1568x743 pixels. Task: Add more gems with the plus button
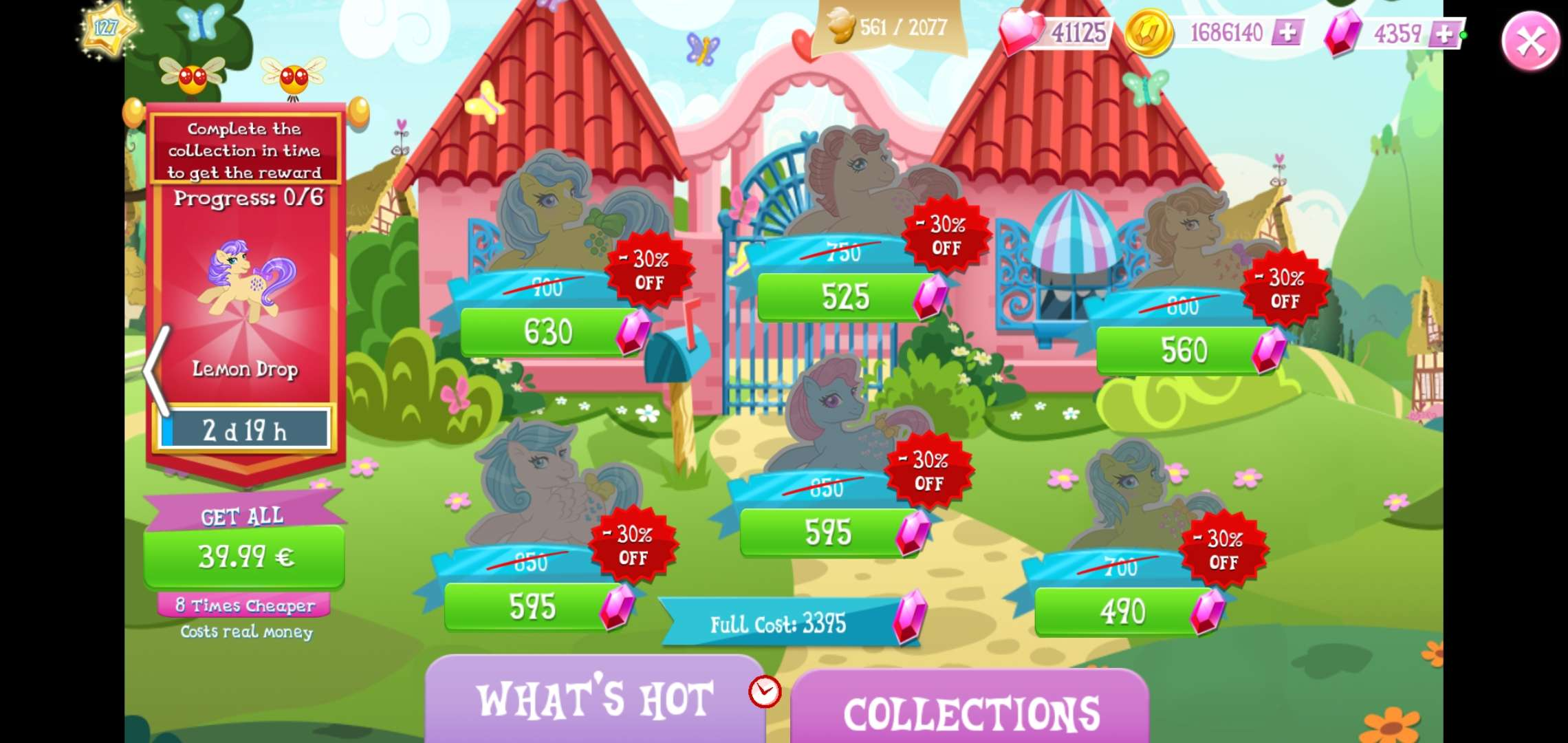(1444, 33)
